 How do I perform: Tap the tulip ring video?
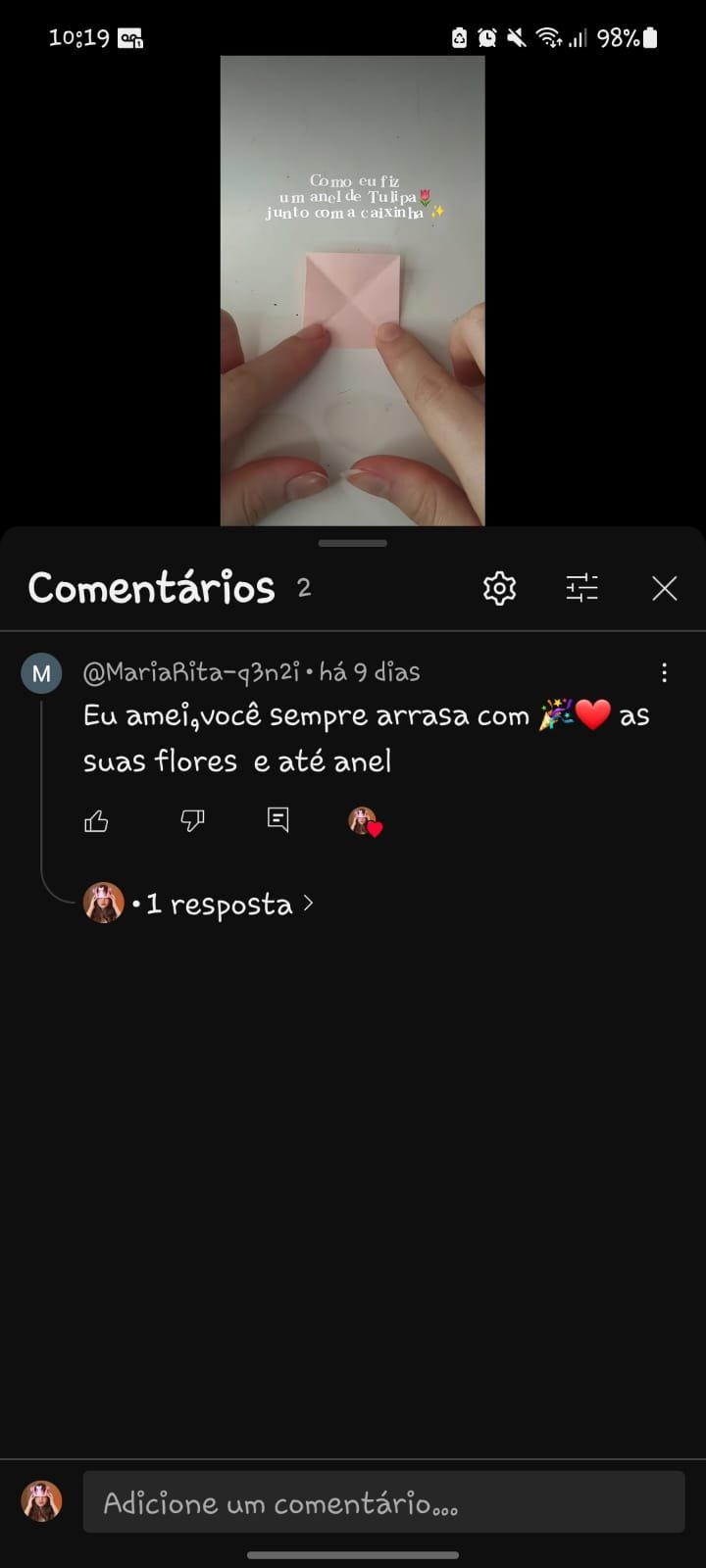(352, 290)
